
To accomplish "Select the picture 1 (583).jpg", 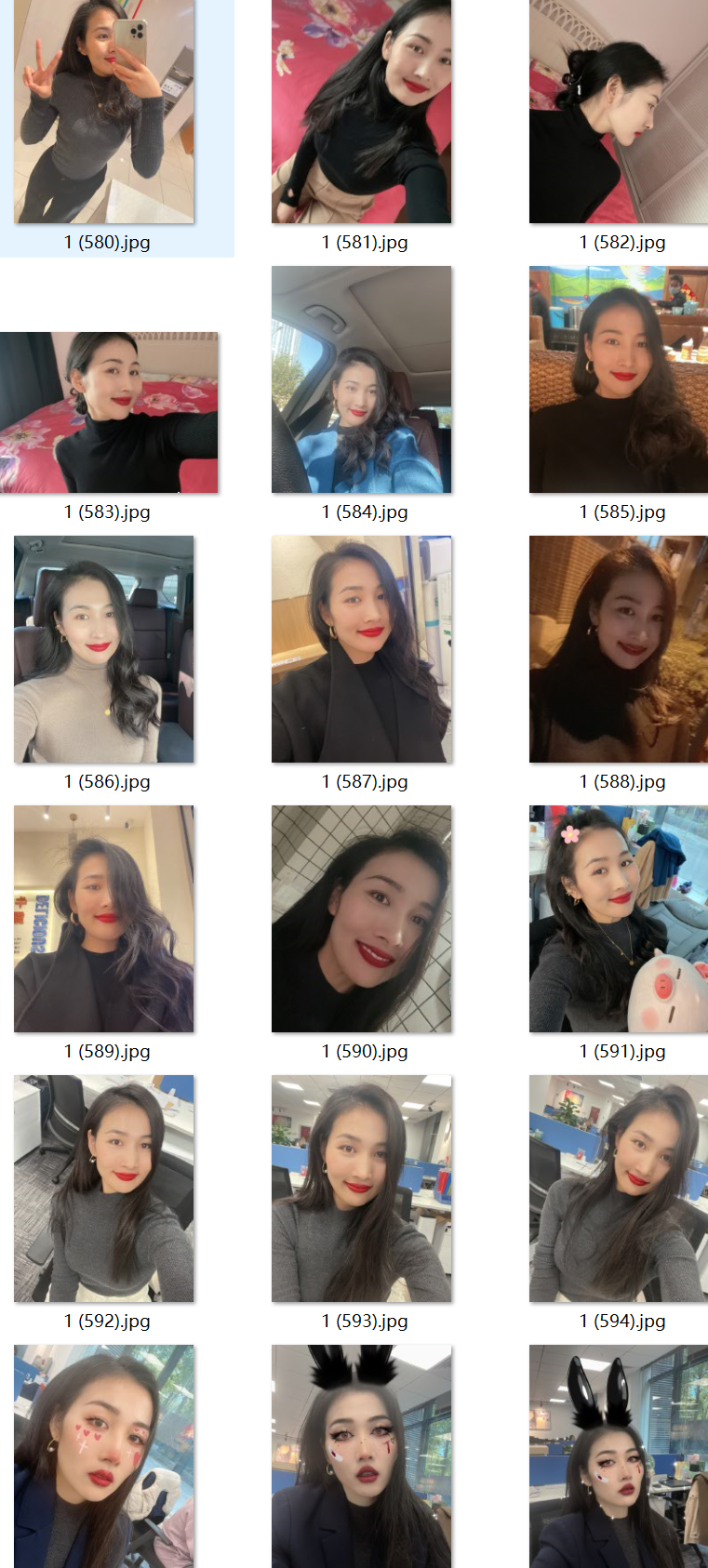I will pyautogui.click(x=109, y=412).
